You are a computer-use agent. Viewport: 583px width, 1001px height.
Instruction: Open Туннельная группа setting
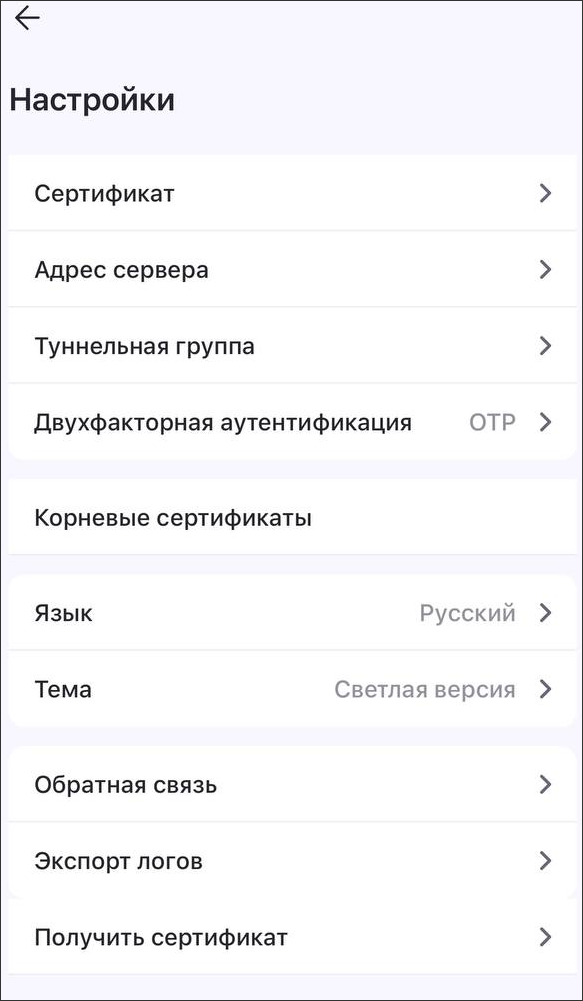292,346
